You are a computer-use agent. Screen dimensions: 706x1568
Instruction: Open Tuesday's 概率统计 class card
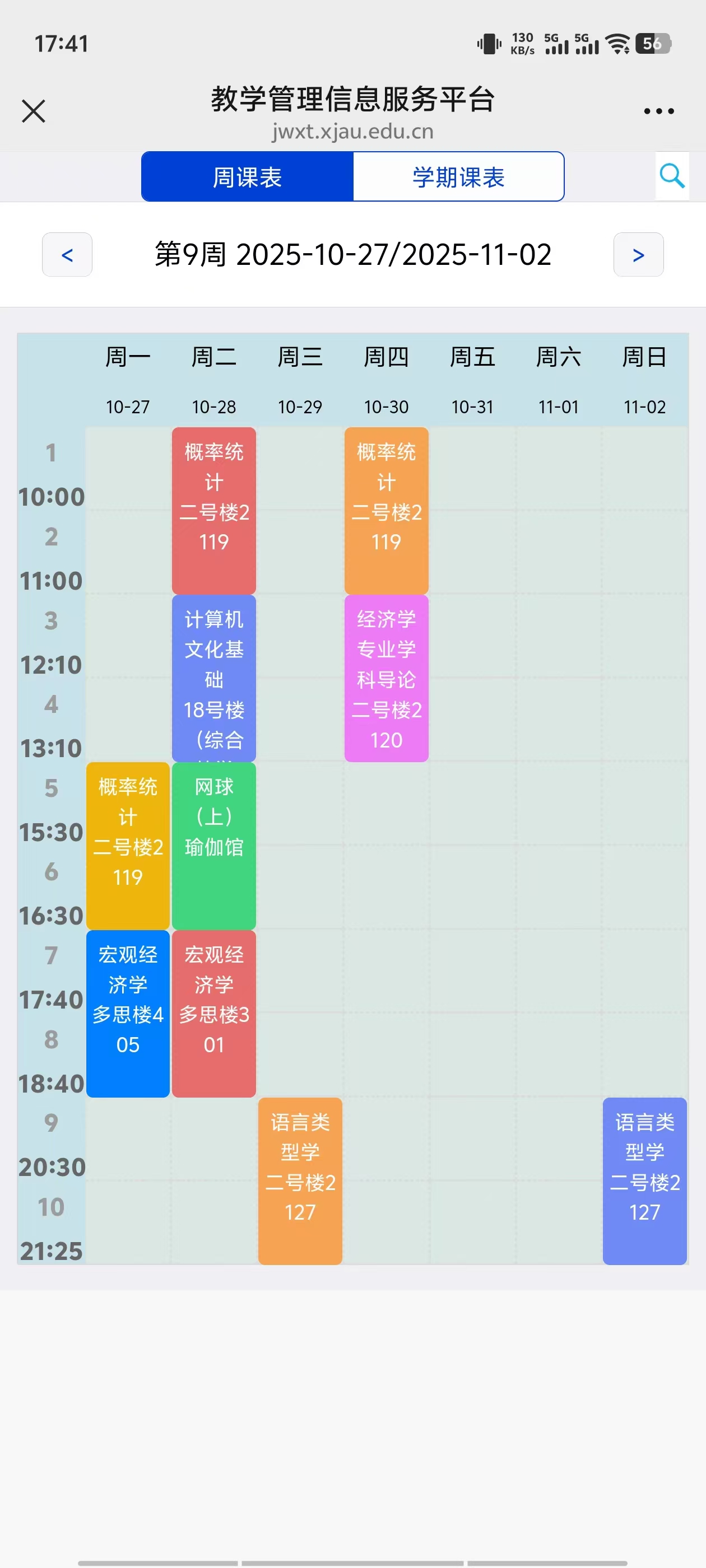214,510
